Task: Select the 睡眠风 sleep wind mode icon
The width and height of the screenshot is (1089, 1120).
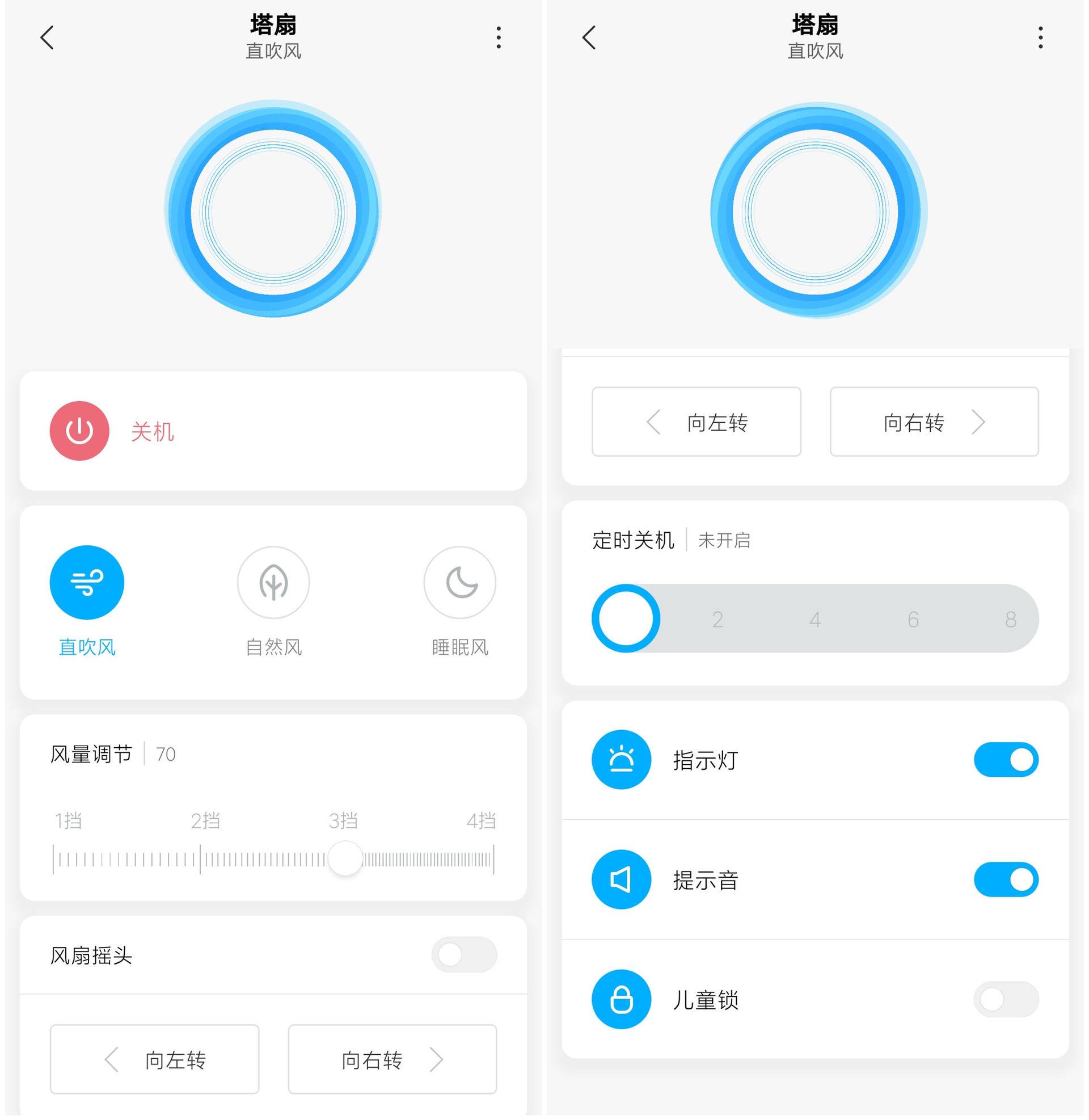Action: pyautogui.click(x=459, y=582)
